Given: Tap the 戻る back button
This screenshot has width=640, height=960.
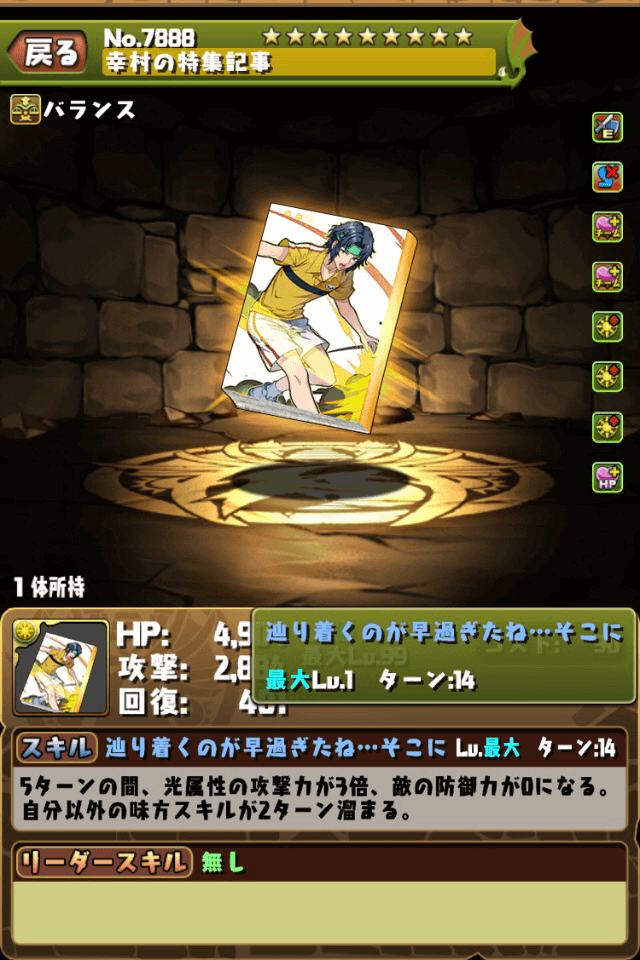Looking at the screenshot, I should pos(47,54).
